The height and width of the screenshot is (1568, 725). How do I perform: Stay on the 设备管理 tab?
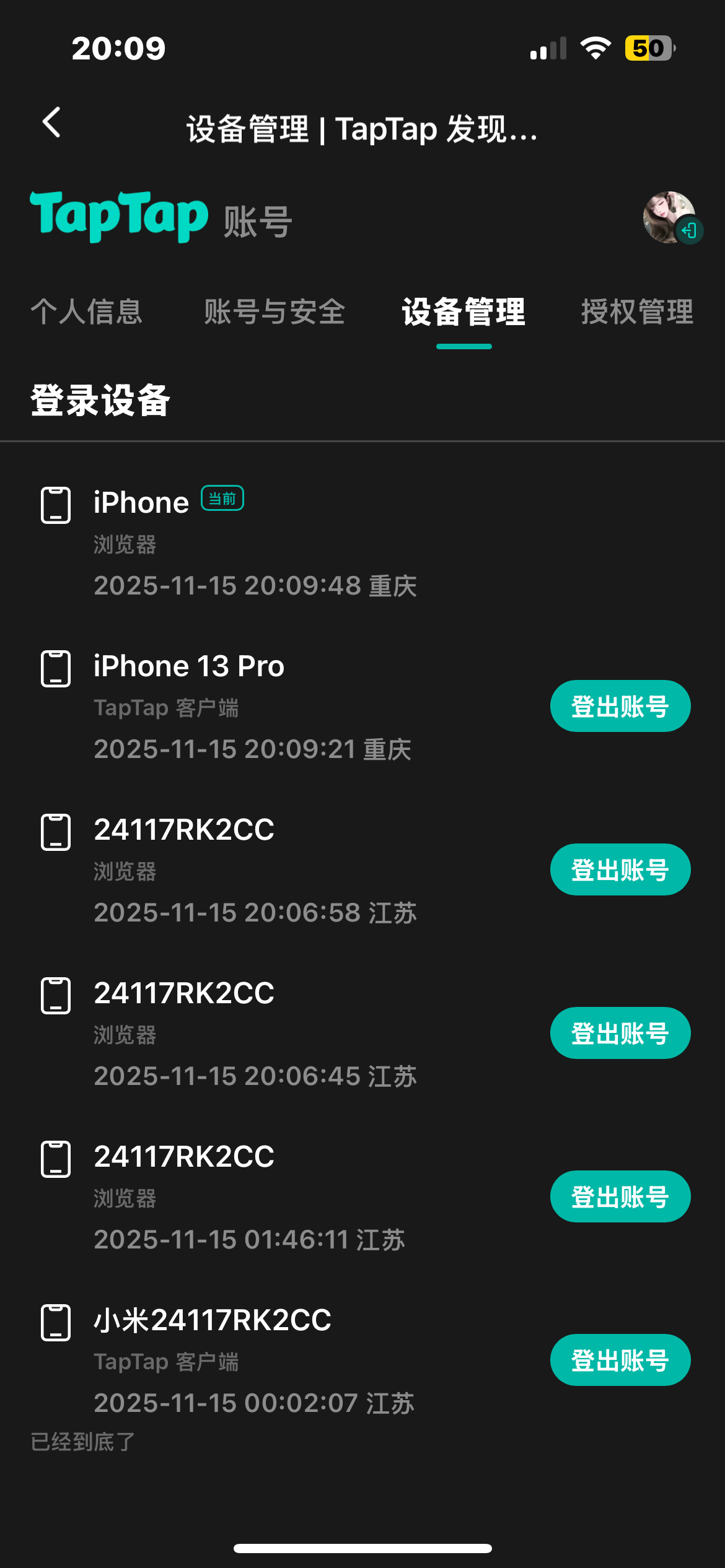click(x=464, y=314)
